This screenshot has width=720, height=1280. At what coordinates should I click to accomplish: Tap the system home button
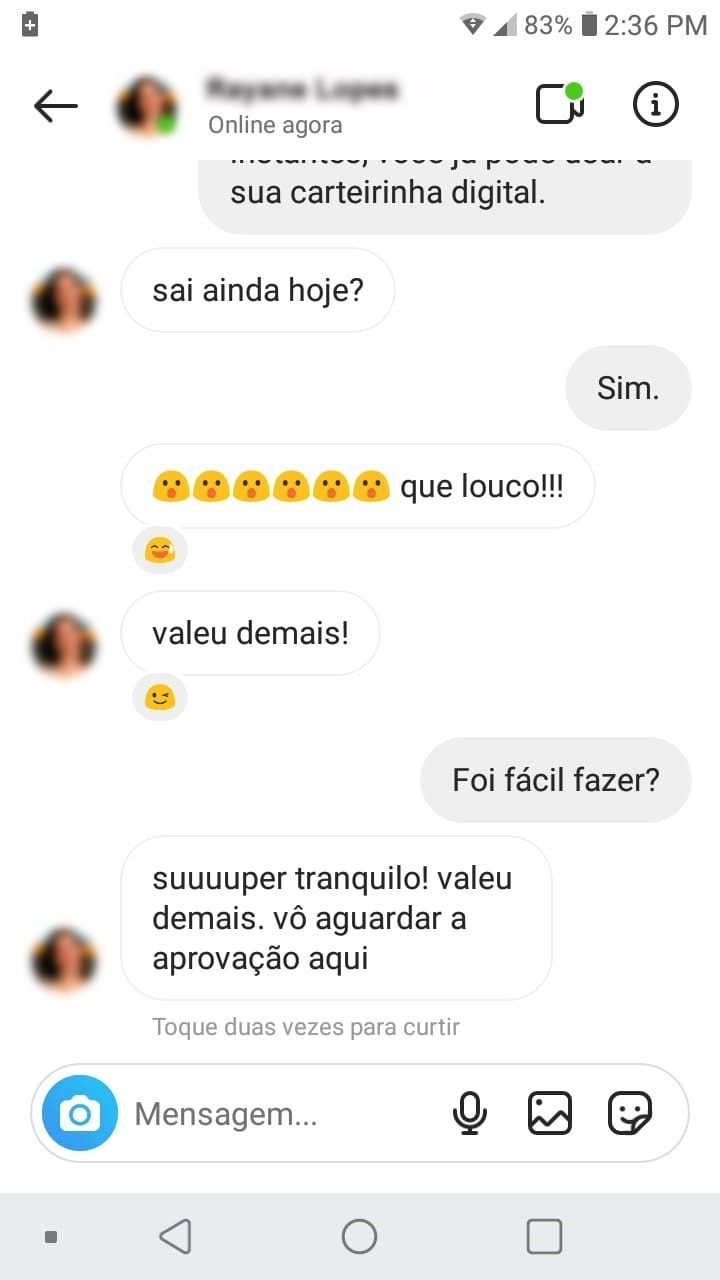coord(359,1237)
